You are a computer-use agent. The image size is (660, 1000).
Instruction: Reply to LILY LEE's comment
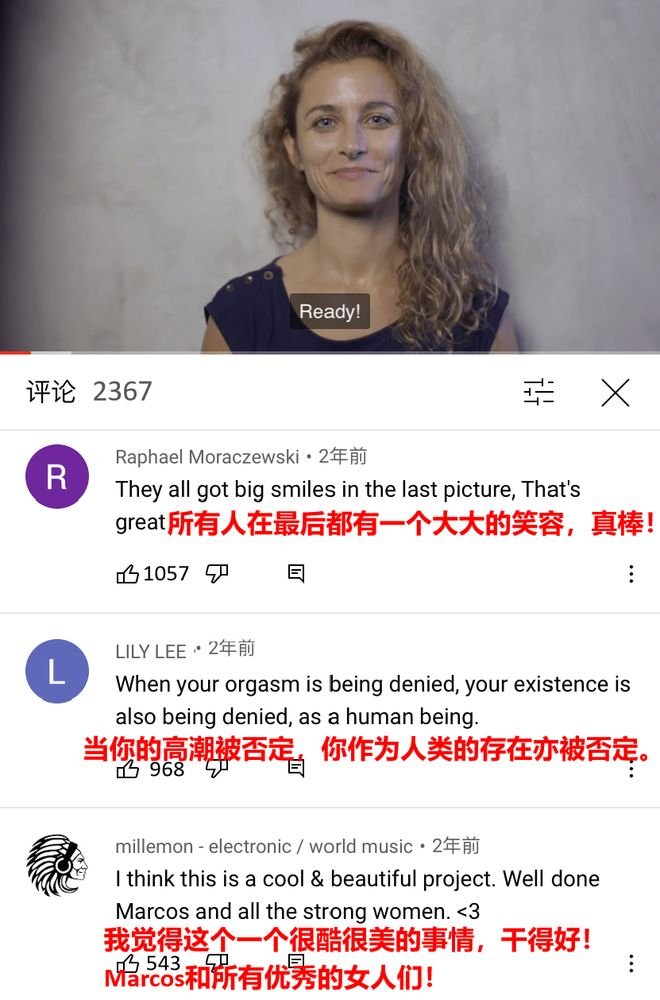[x=296, y=768]
